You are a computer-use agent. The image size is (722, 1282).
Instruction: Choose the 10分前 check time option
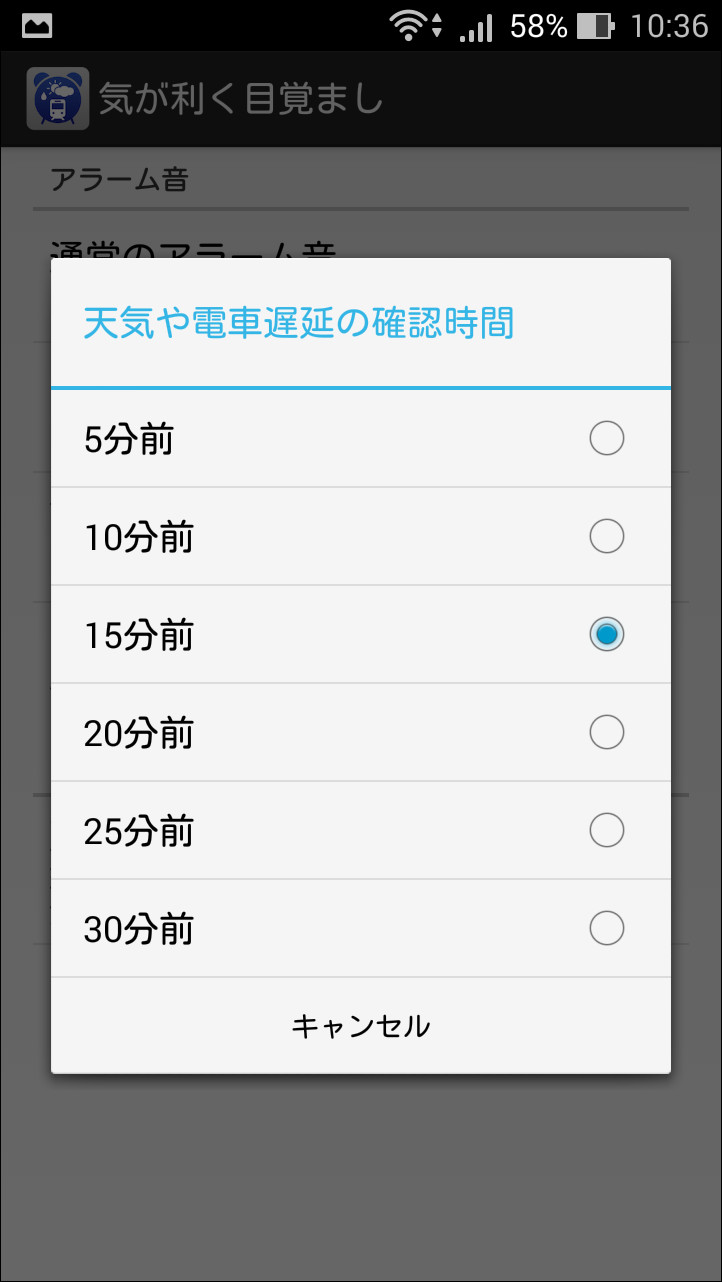607,536
